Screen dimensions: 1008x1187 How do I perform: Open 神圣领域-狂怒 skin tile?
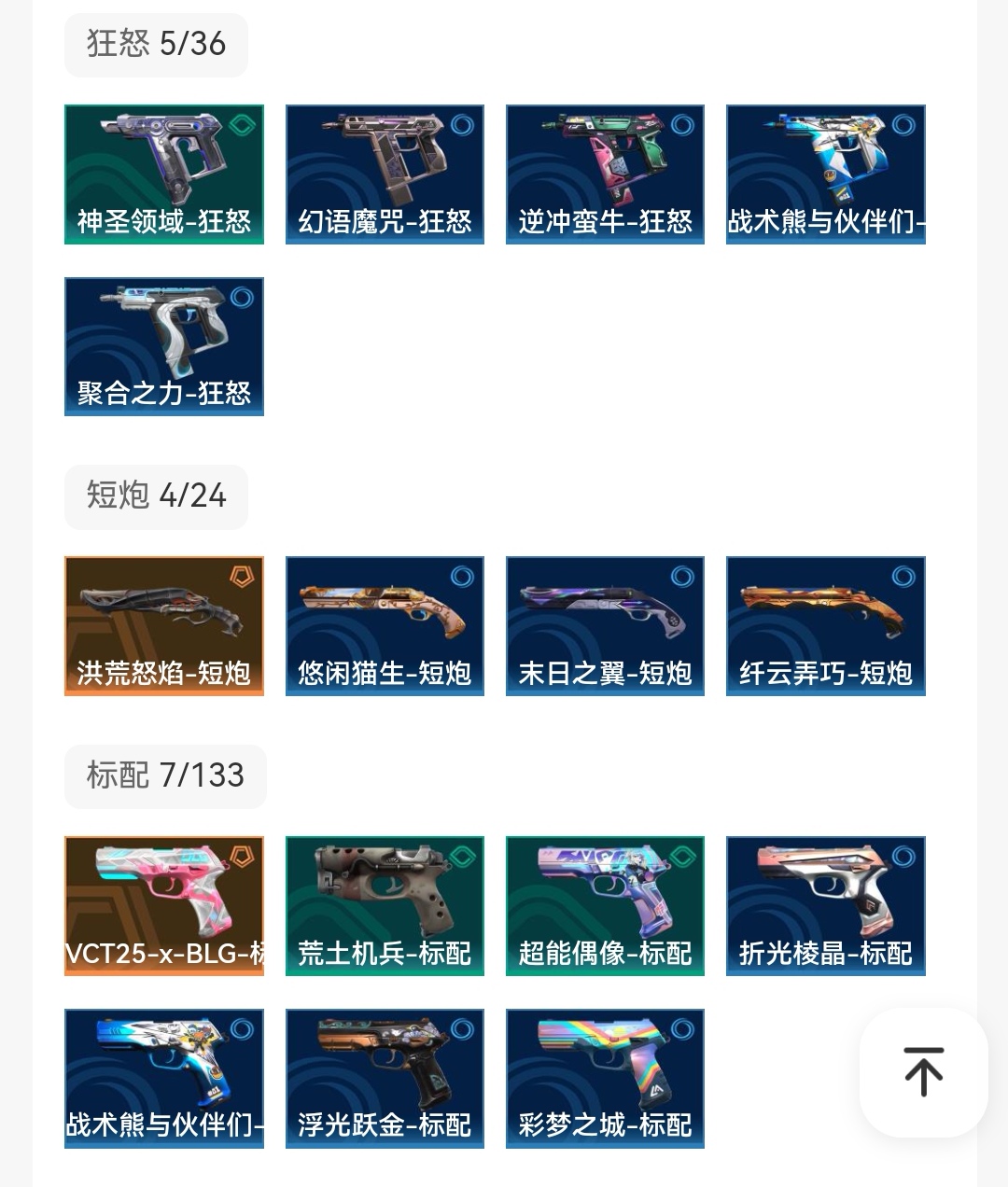164,175
